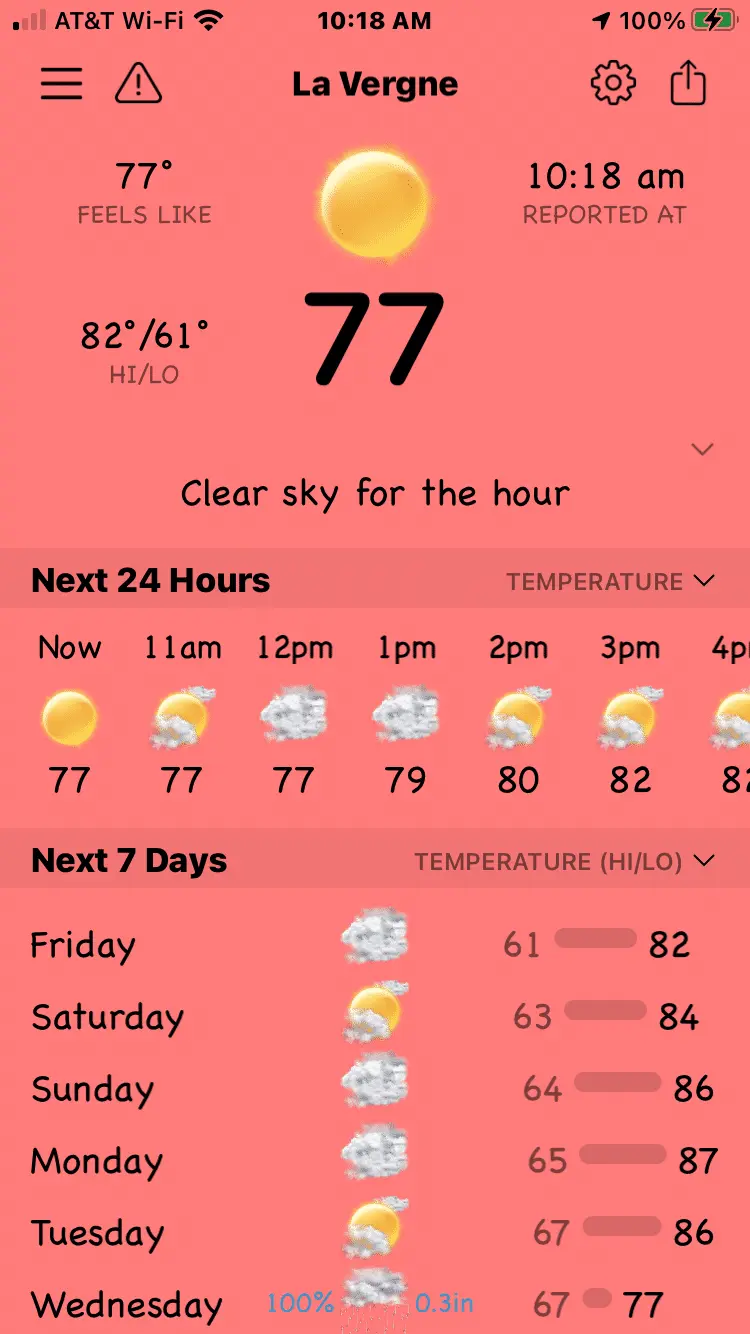
Task: Select the 3pm hourly forecast
Action: pyautogui.click(x=630, y=715)
